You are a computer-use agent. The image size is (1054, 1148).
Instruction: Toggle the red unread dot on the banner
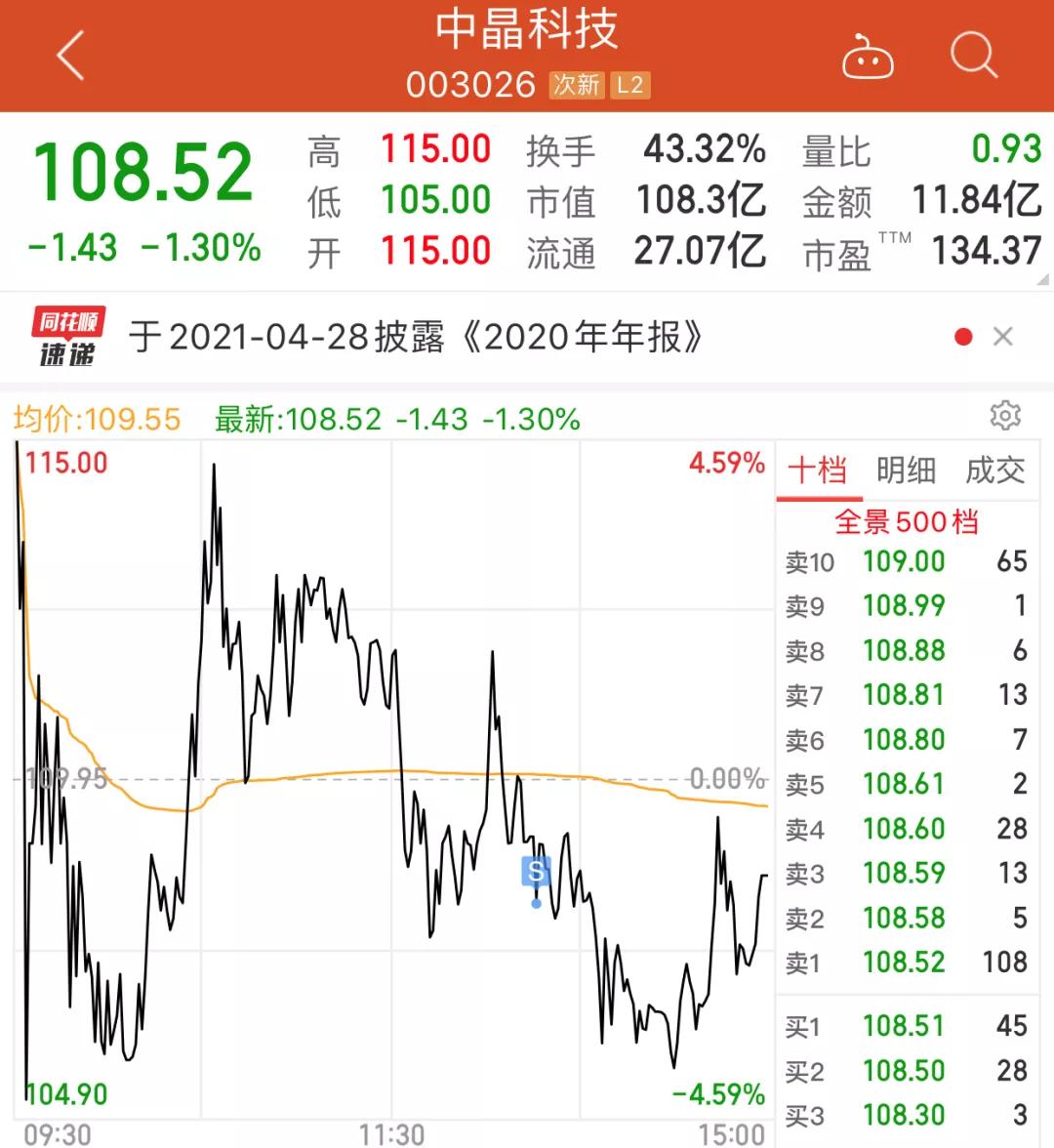point(963,336)
